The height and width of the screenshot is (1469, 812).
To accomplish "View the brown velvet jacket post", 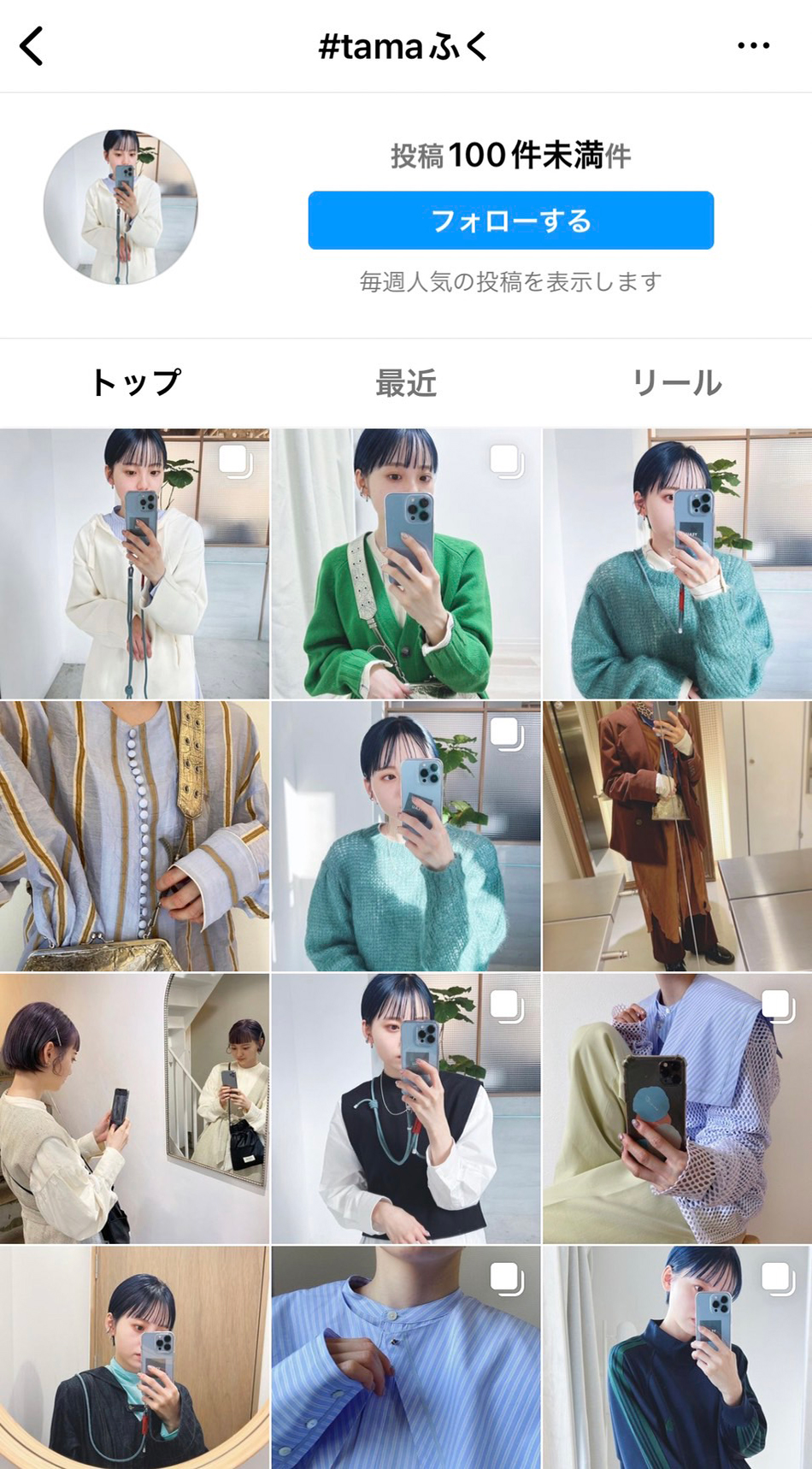I will coord(677,835).
